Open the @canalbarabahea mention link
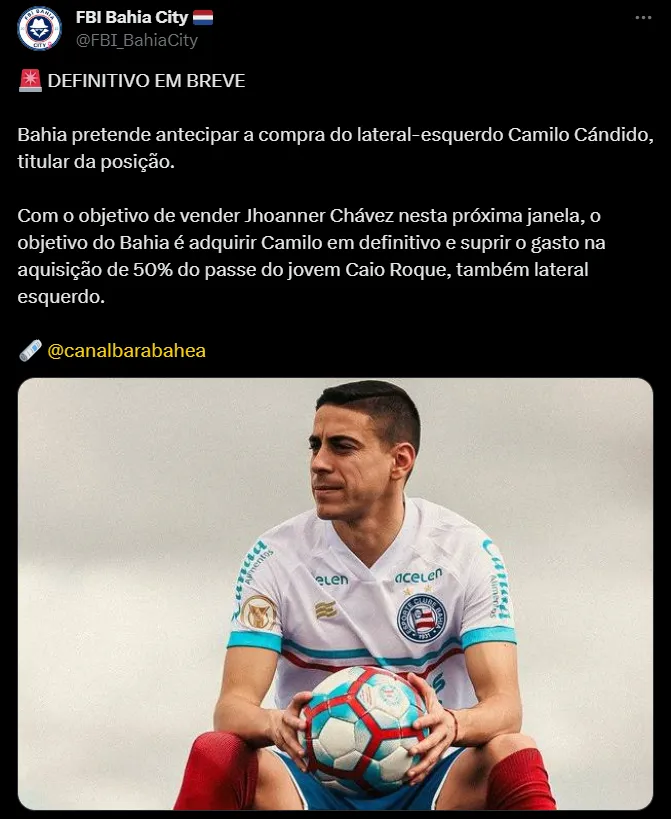 (x=126, y=351)
